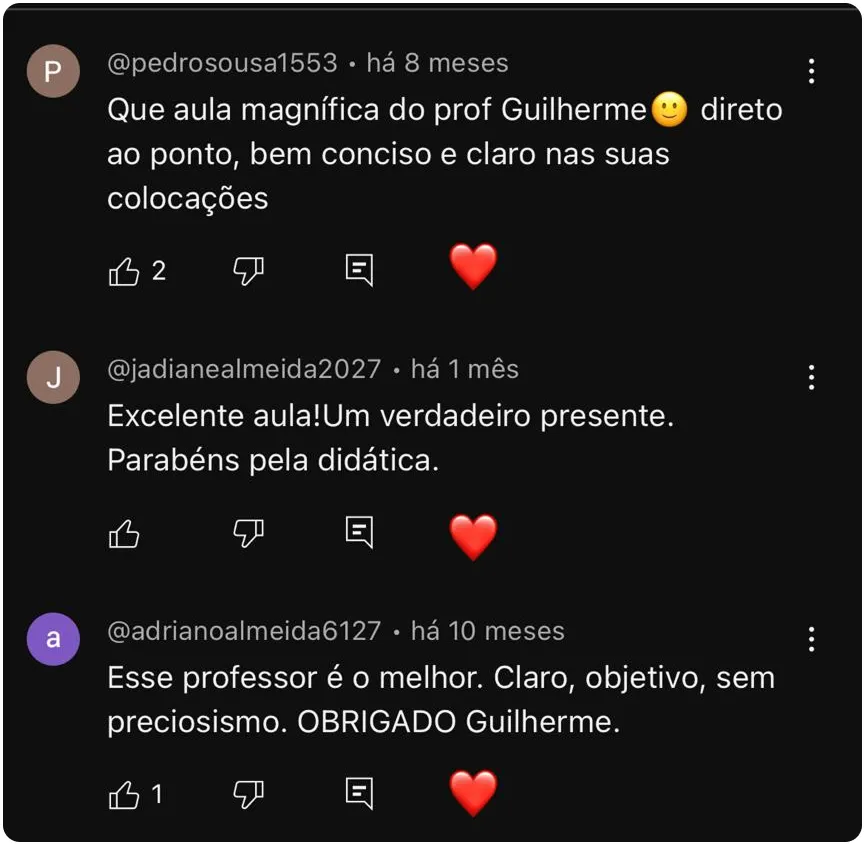Screen dimensions: 865x845
Task: Like the comment by @adrianoalmeida6127
Action: point(124,795)
